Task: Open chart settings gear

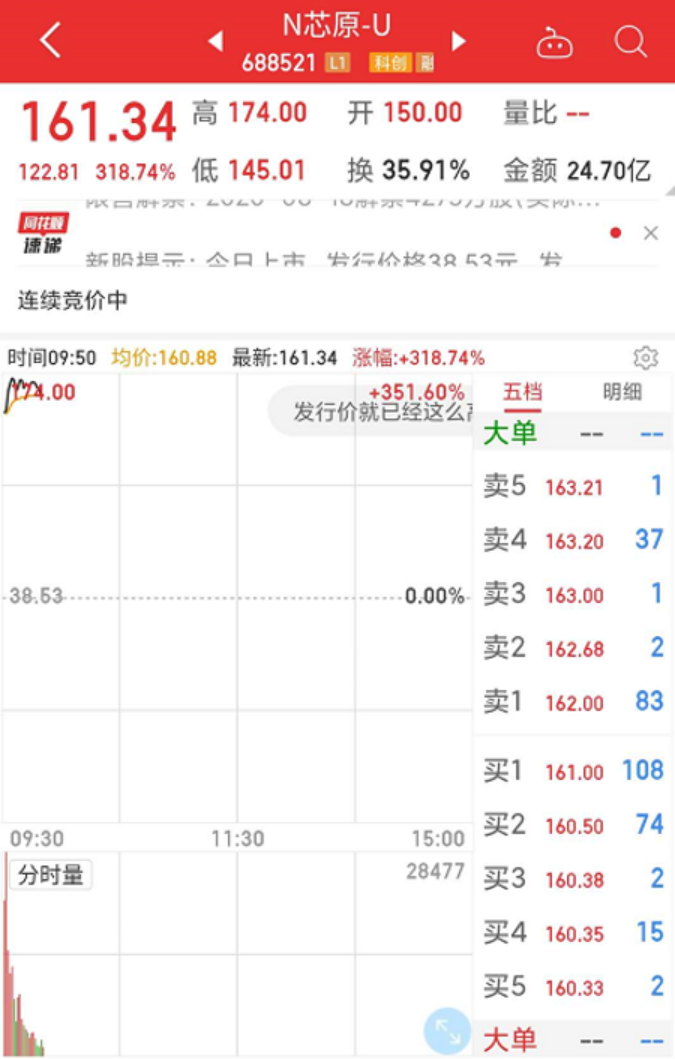Action: (x=645, y=358)
